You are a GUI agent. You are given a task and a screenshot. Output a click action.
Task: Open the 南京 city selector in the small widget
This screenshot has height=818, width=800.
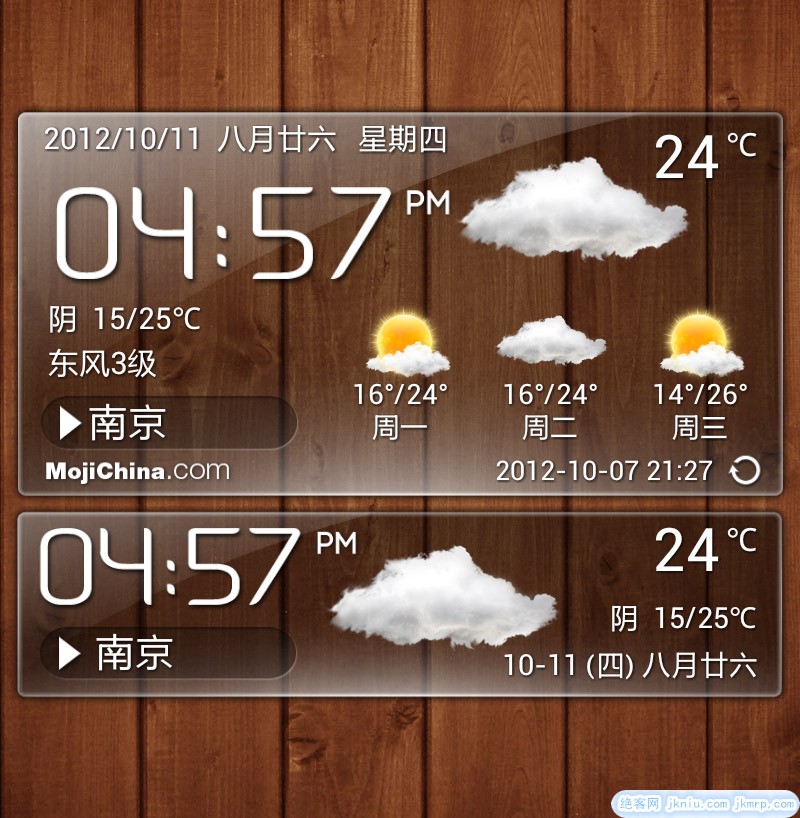168,654
